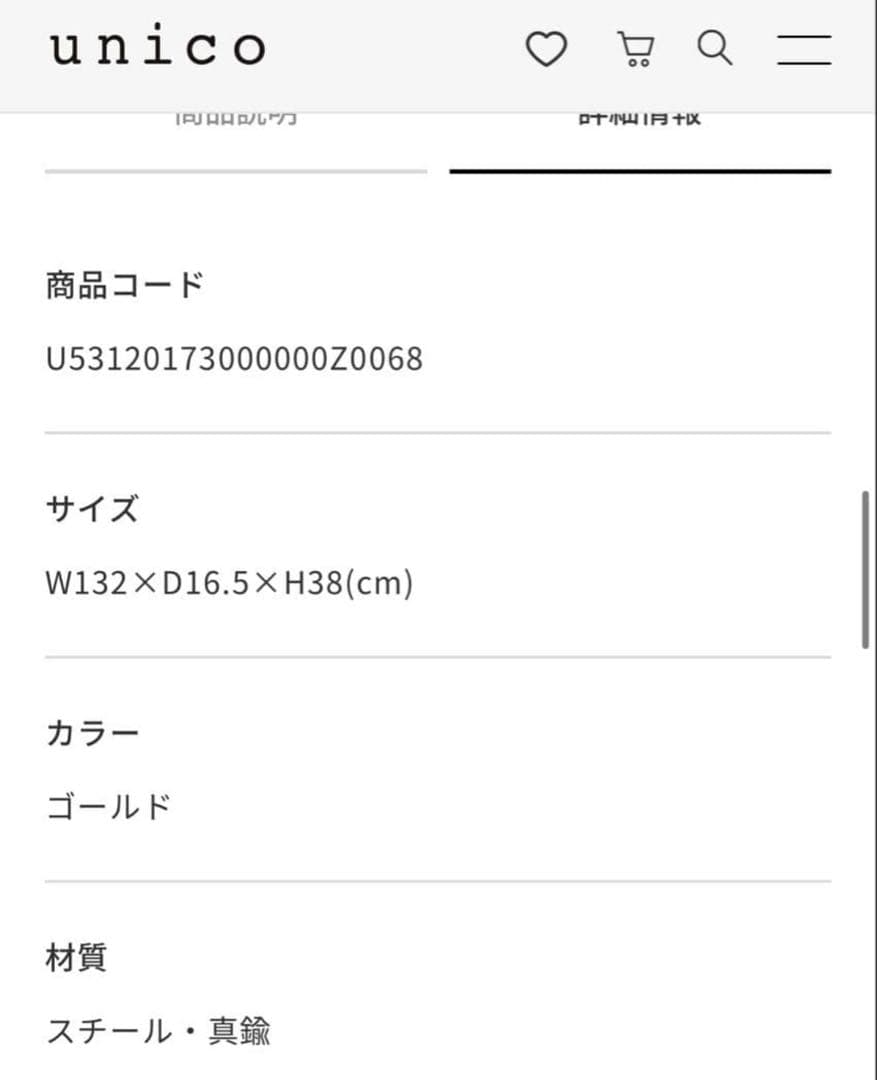Click the 材質 section heading
This screenshot has height=1080, width=877.
80,957
